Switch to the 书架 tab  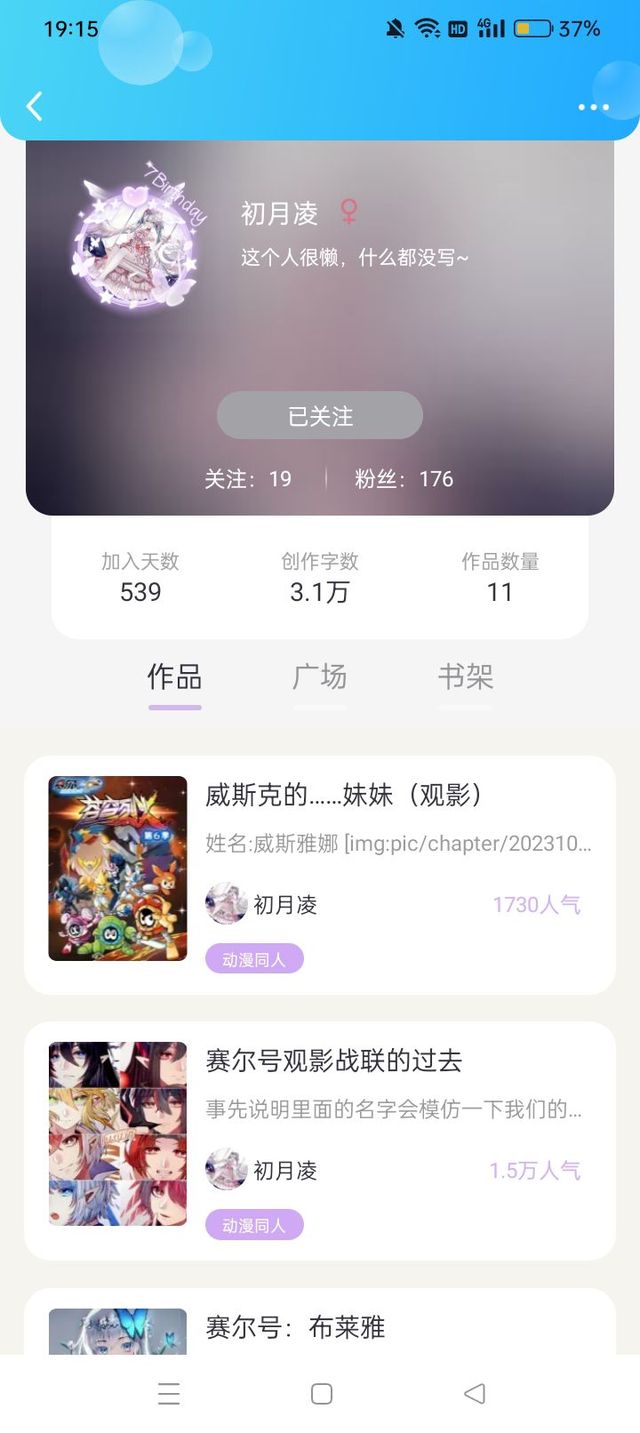click(465, 678)
